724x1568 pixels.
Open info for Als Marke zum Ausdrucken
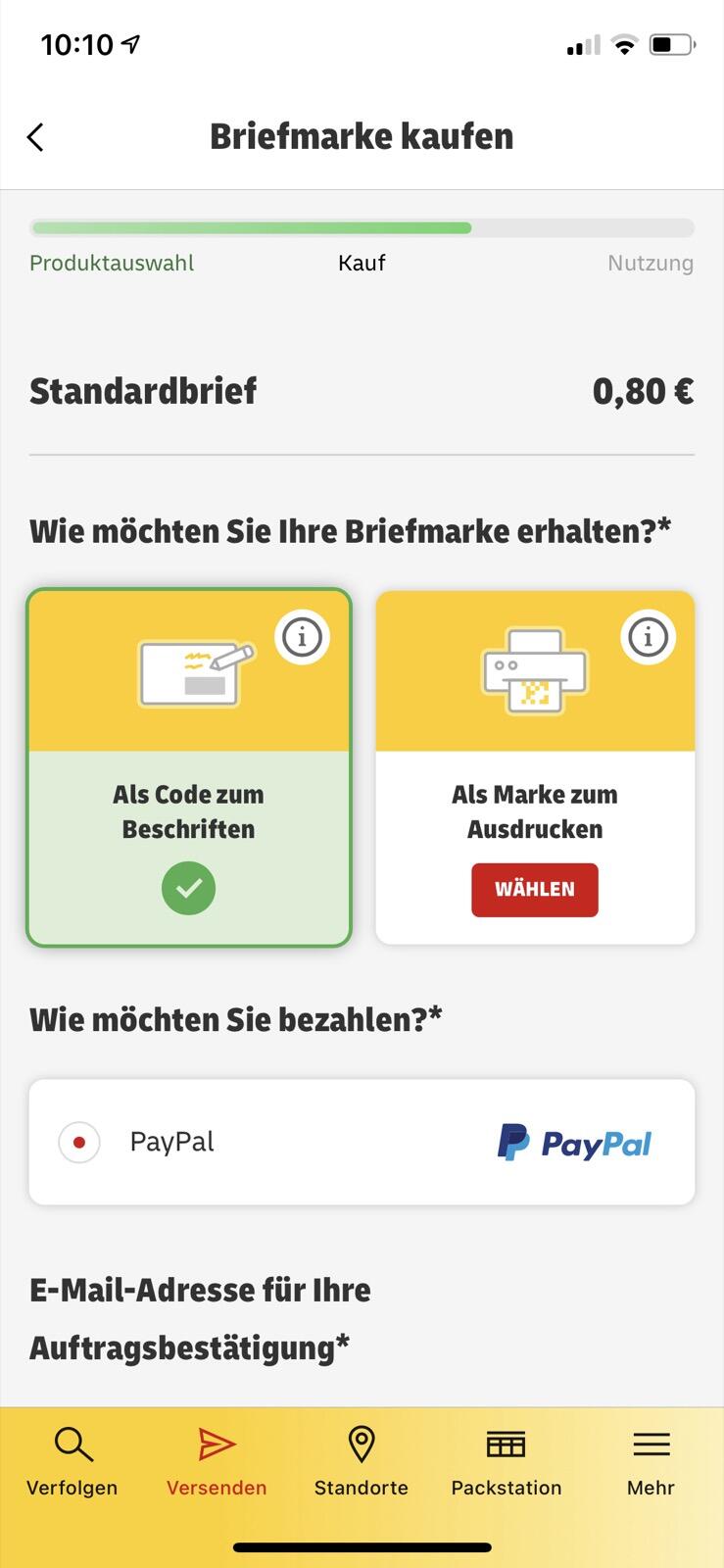point(648,638)
